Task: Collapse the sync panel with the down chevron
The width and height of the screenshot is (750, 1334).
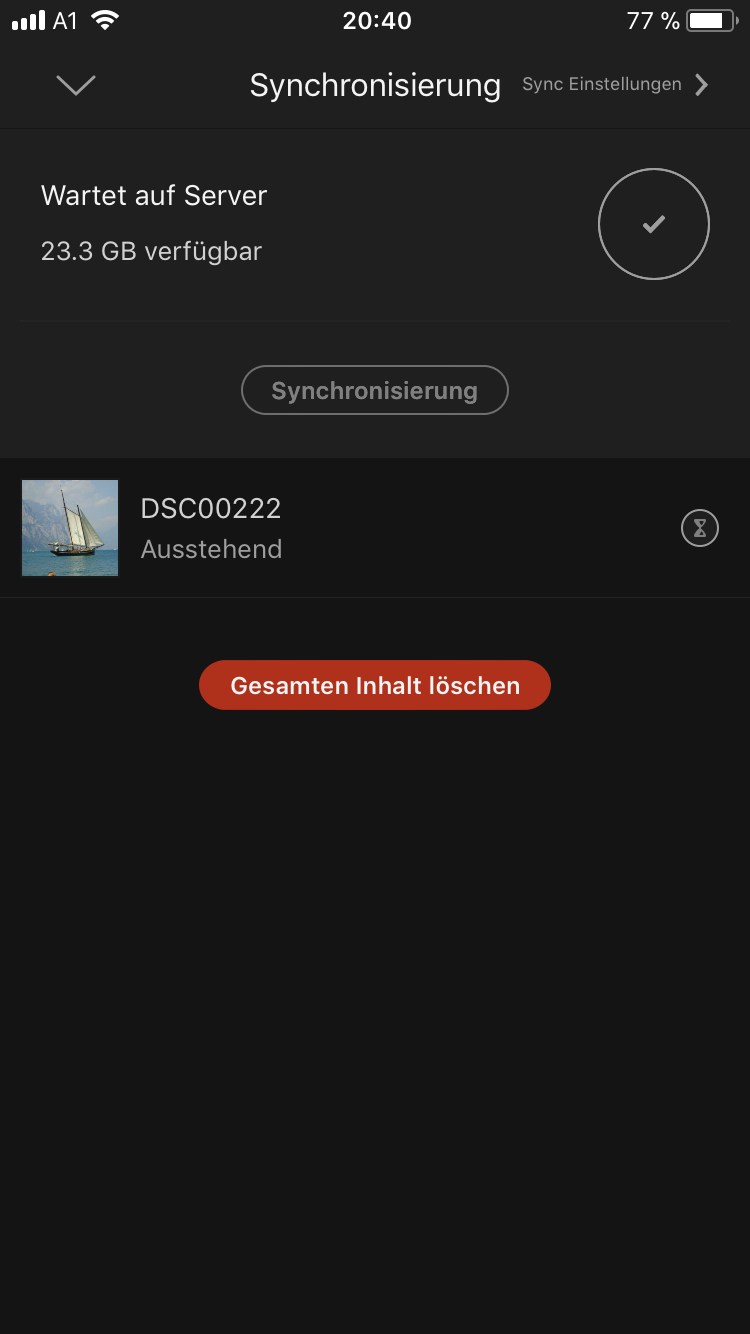Action: point(76,86)
